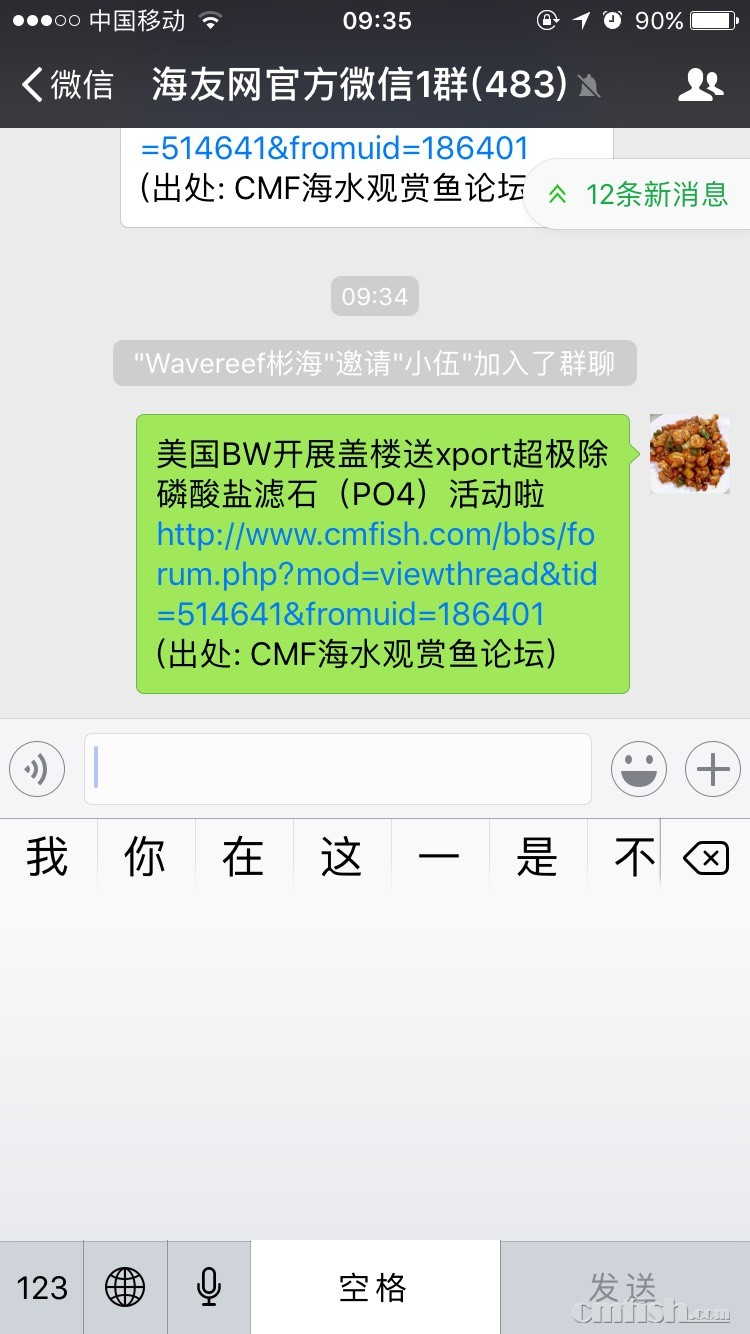Start keyboard dictation with microphone

pos(209,1287)
